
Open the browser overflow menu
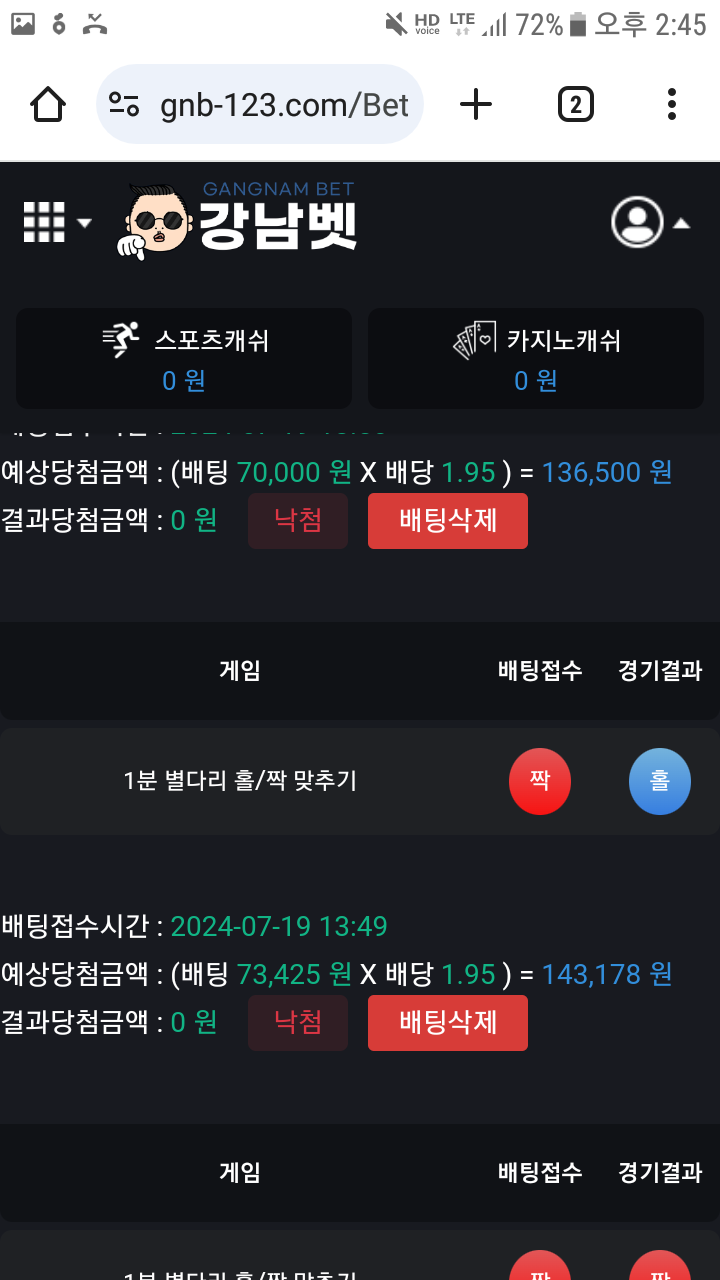(x=671, y=104)
